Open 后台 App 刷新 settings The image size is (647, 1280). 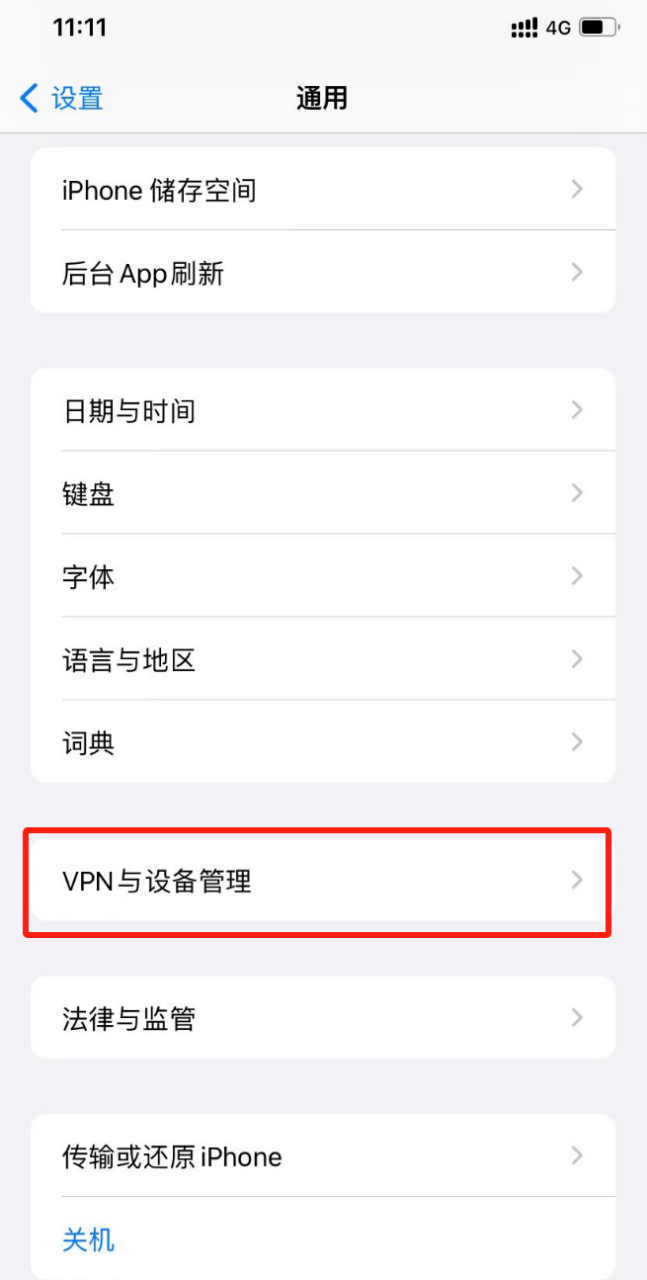click(322, 272)
